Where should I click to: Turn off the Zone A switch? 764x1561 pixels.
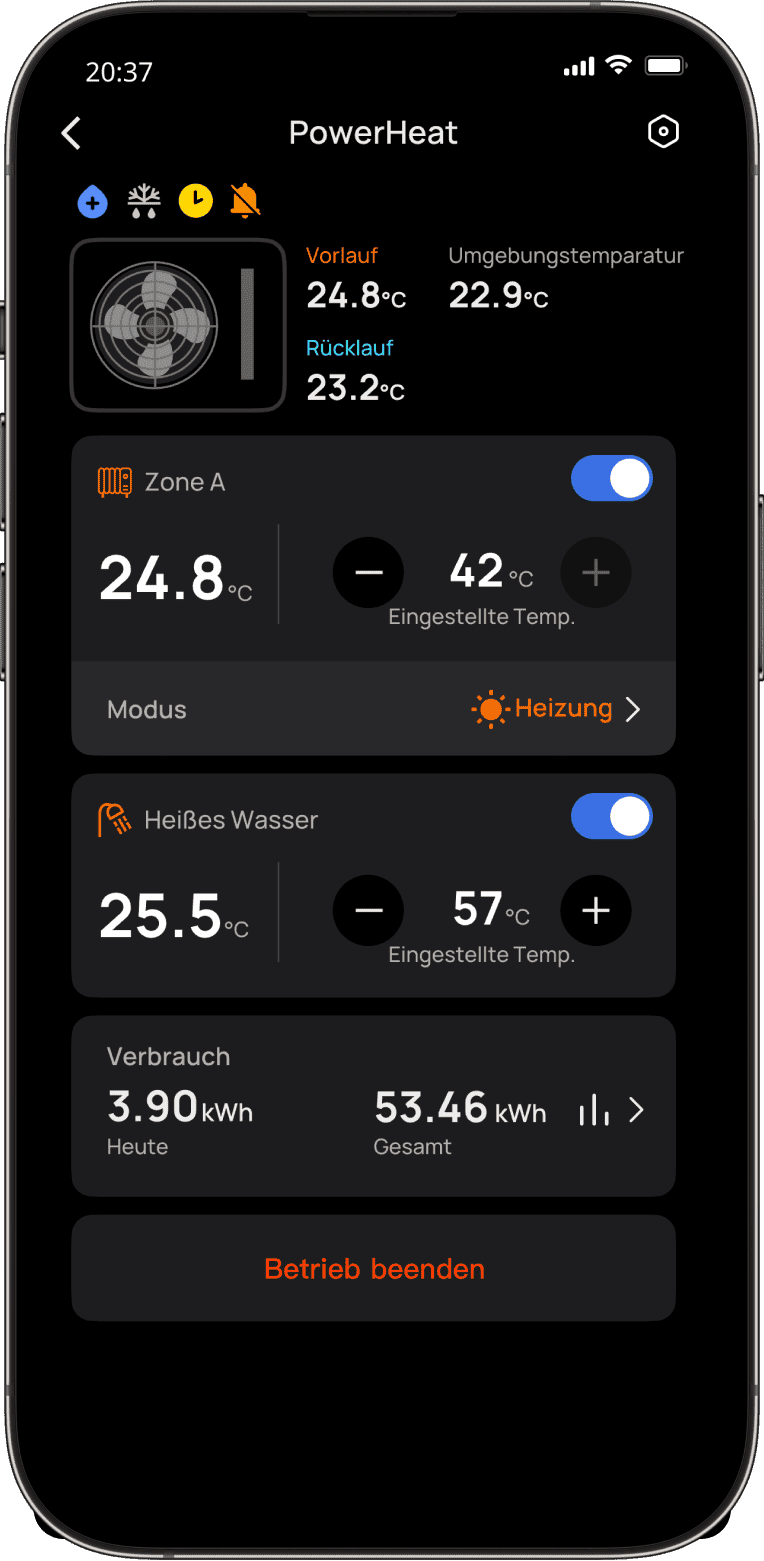611,480
